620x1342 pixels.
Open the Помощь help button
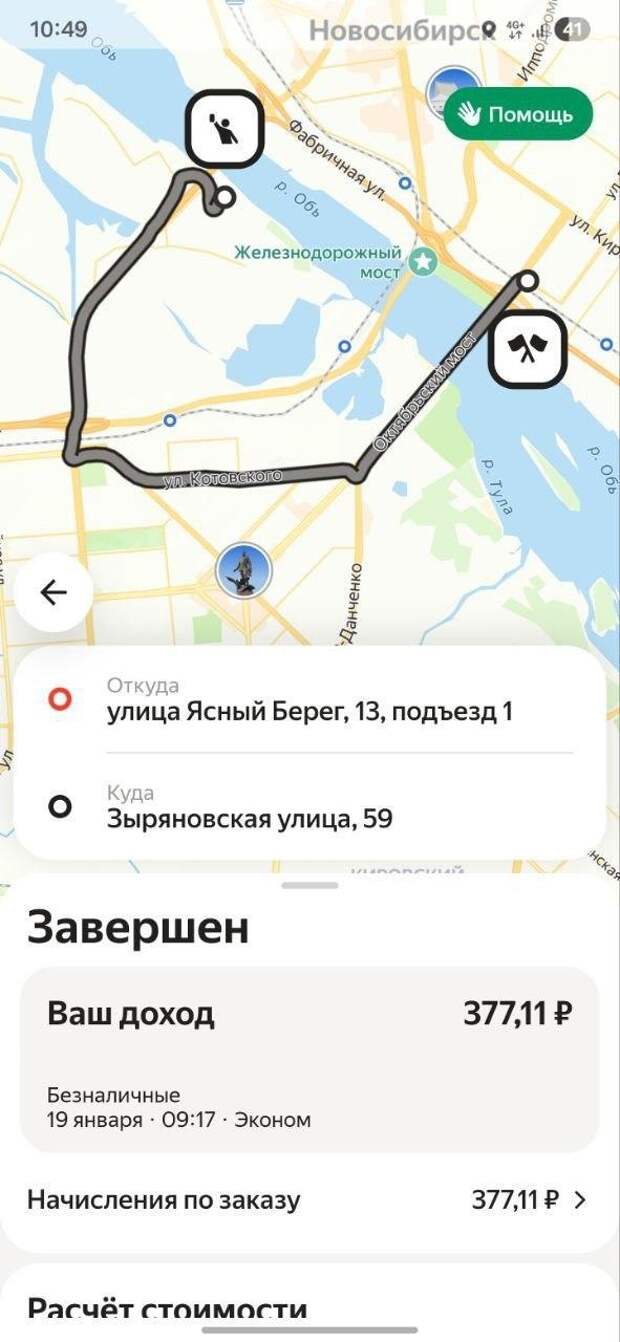pos(517,114)
